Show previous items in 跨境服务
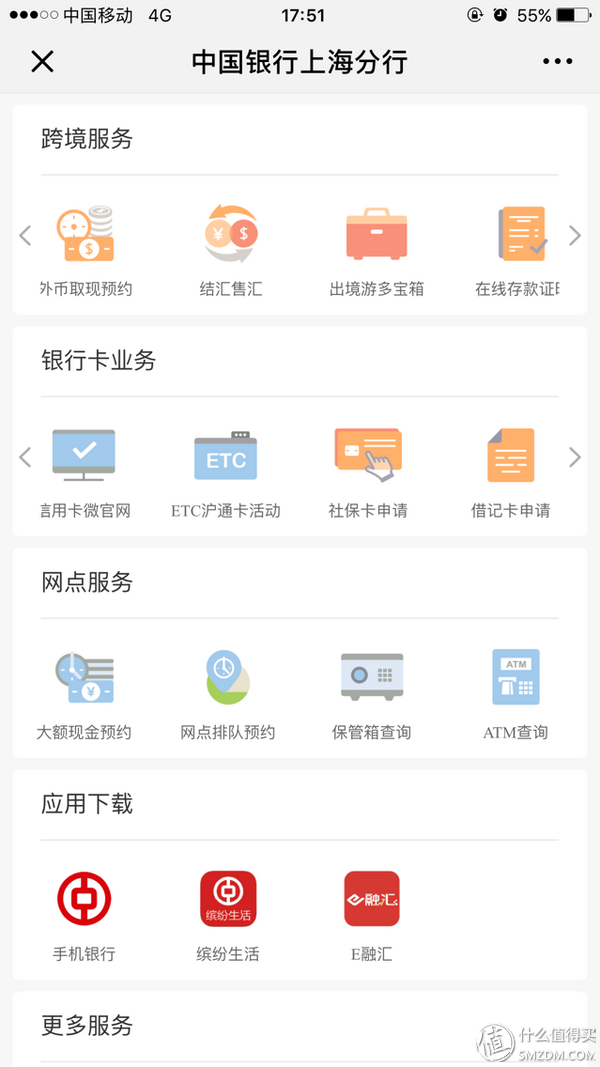 tap(26, 236)
